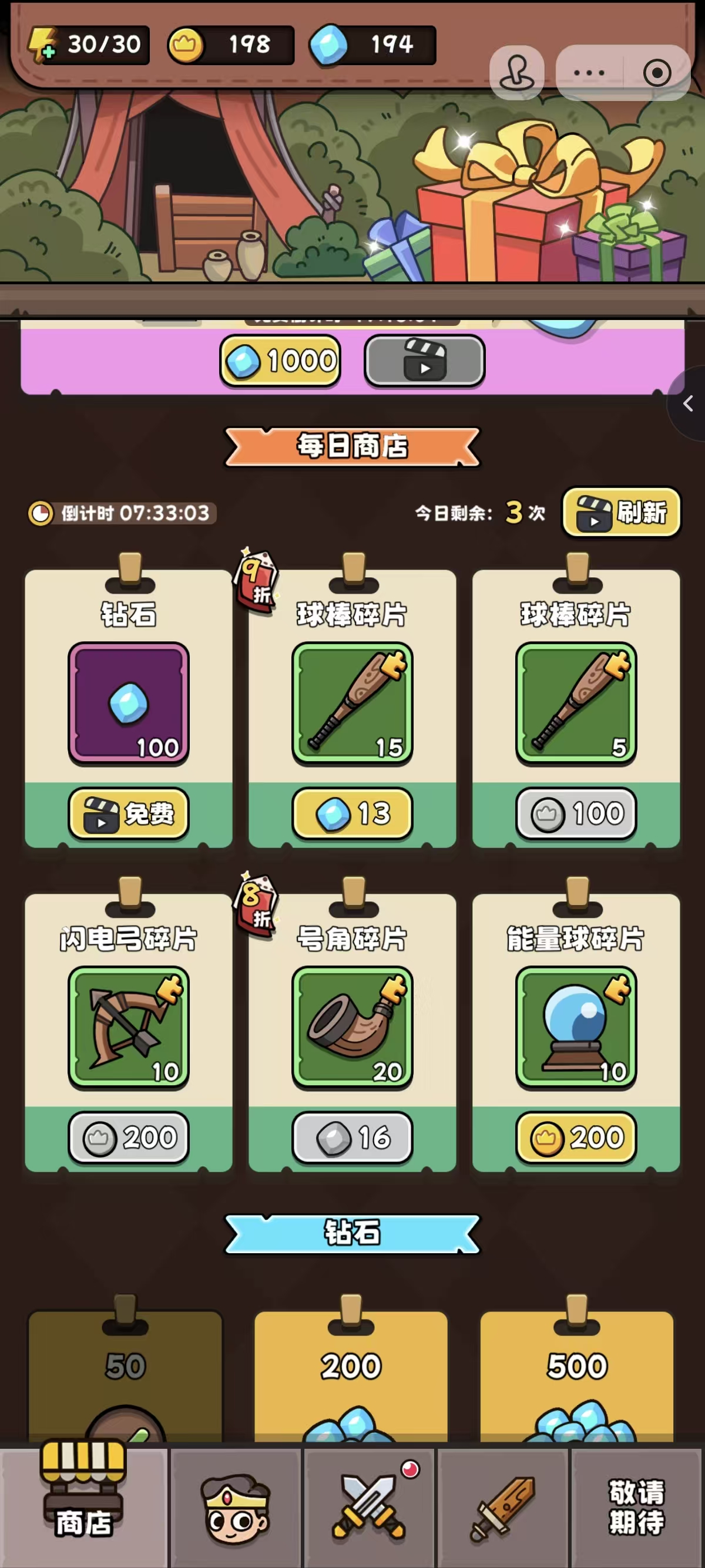Buy 球棒碎片 for 100 silver coins

pos(576,813)
